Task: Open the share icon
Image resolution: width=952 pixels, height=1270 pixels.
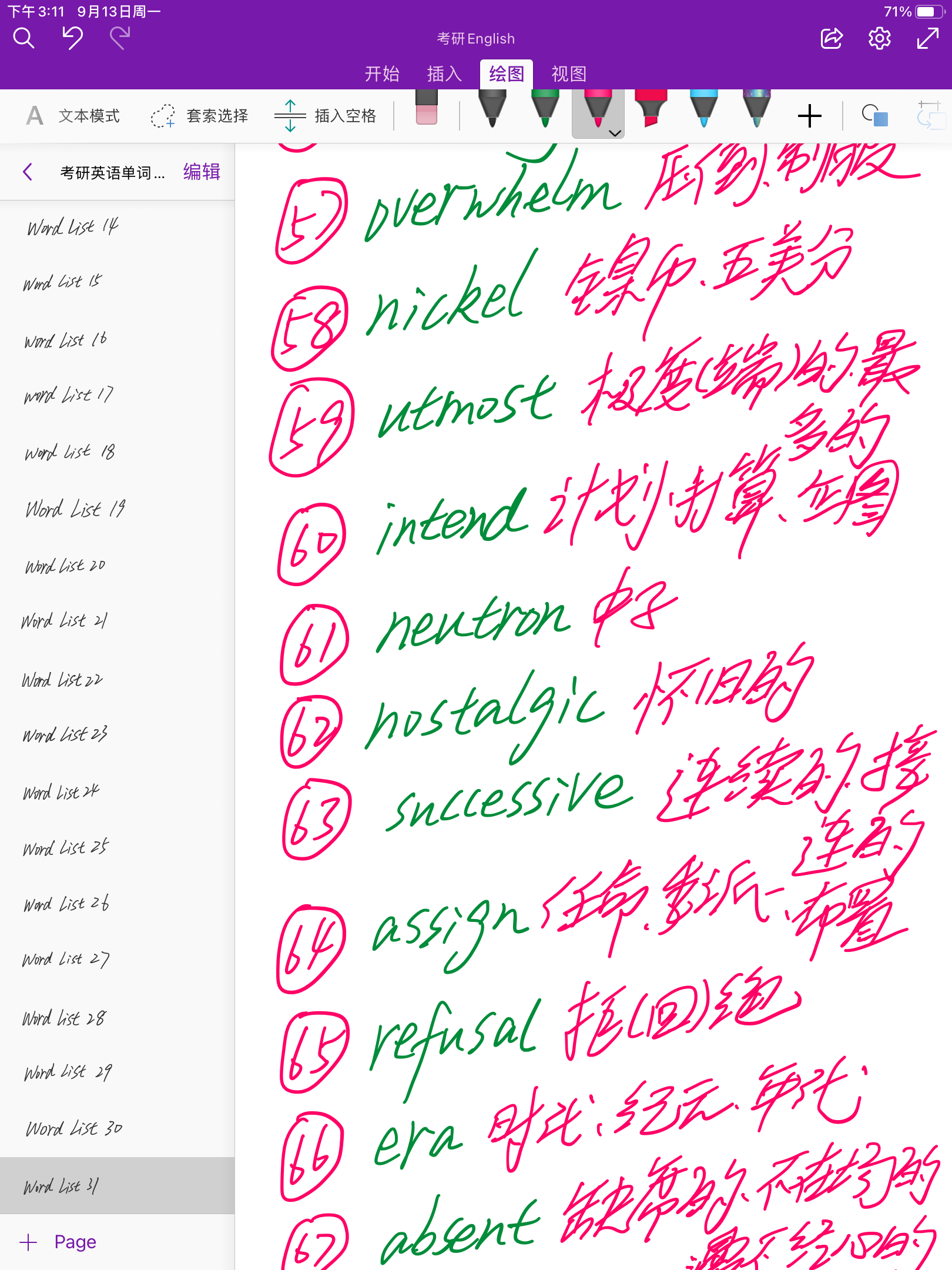Action: coord(832,39)
